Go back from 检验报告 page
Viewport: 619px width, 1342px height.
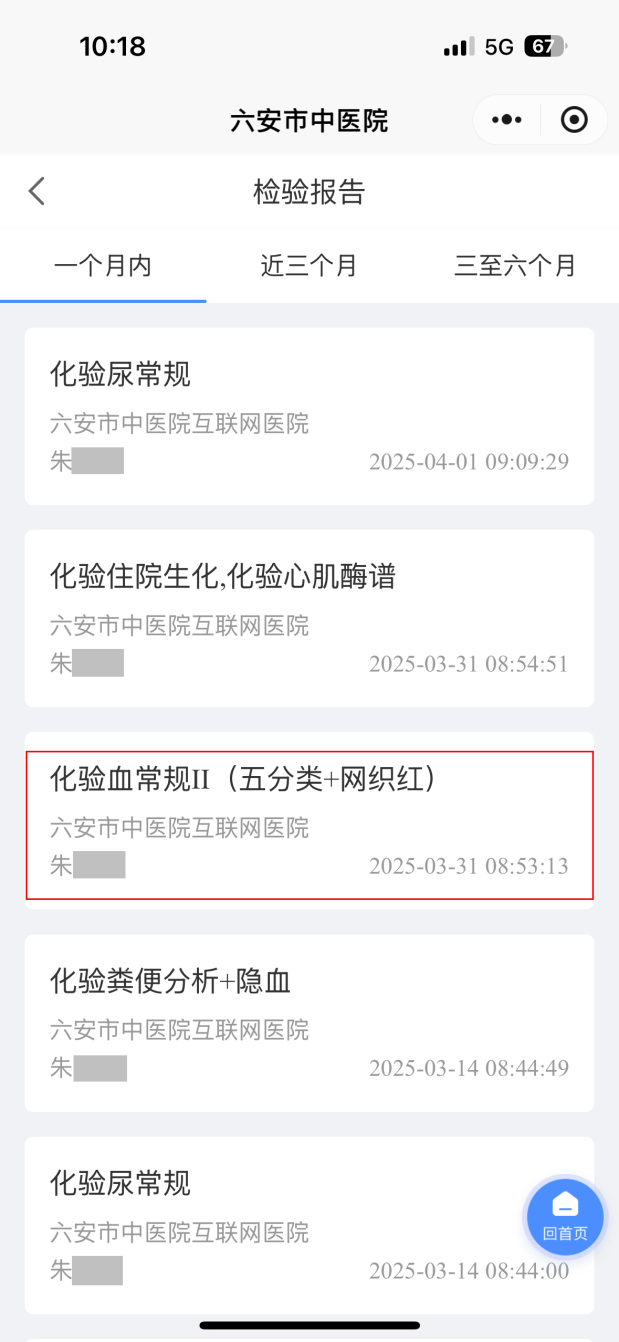37,191
